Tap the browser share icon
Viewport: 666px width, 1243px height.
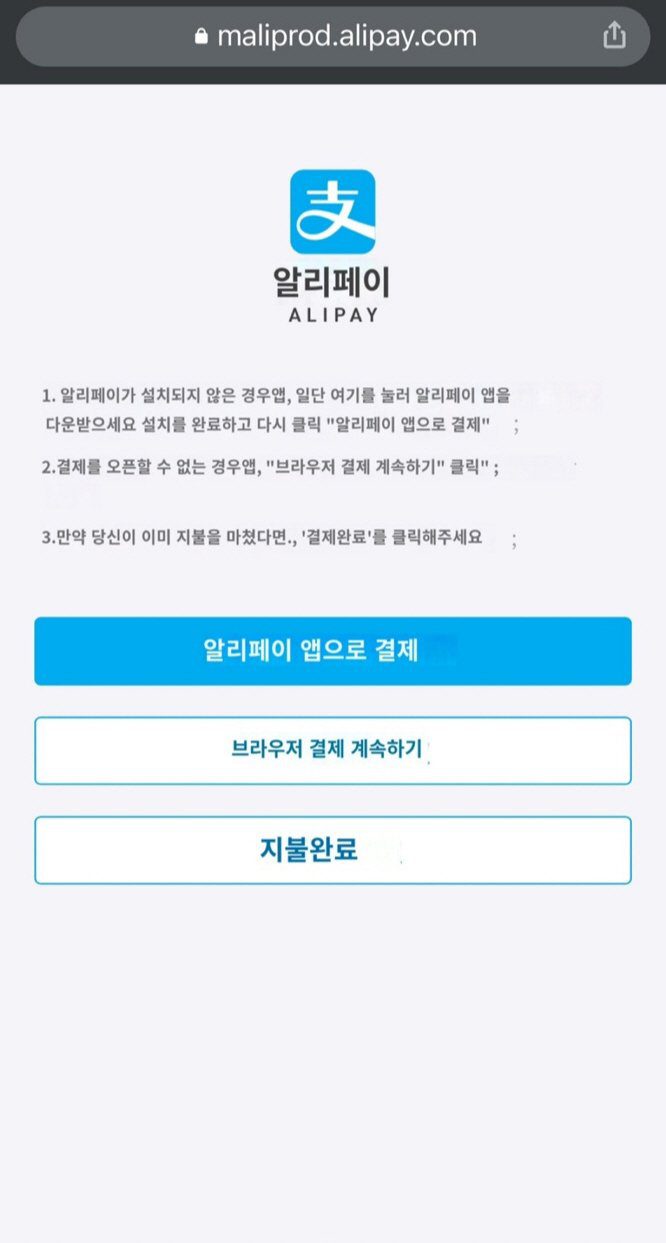[x=614, y=36]
